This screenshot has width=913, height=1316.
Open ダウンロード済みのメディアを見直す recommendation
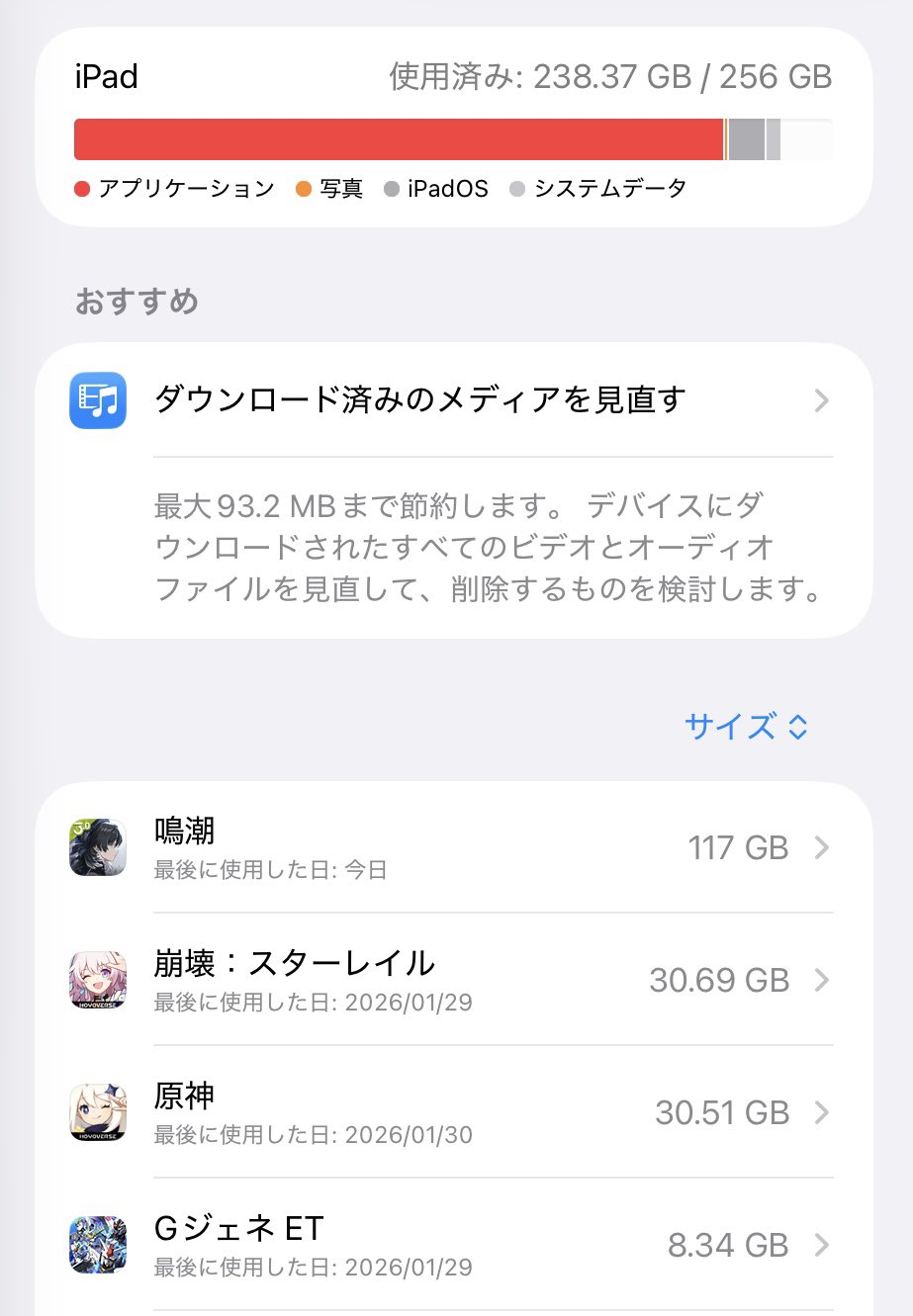point(453,400)
